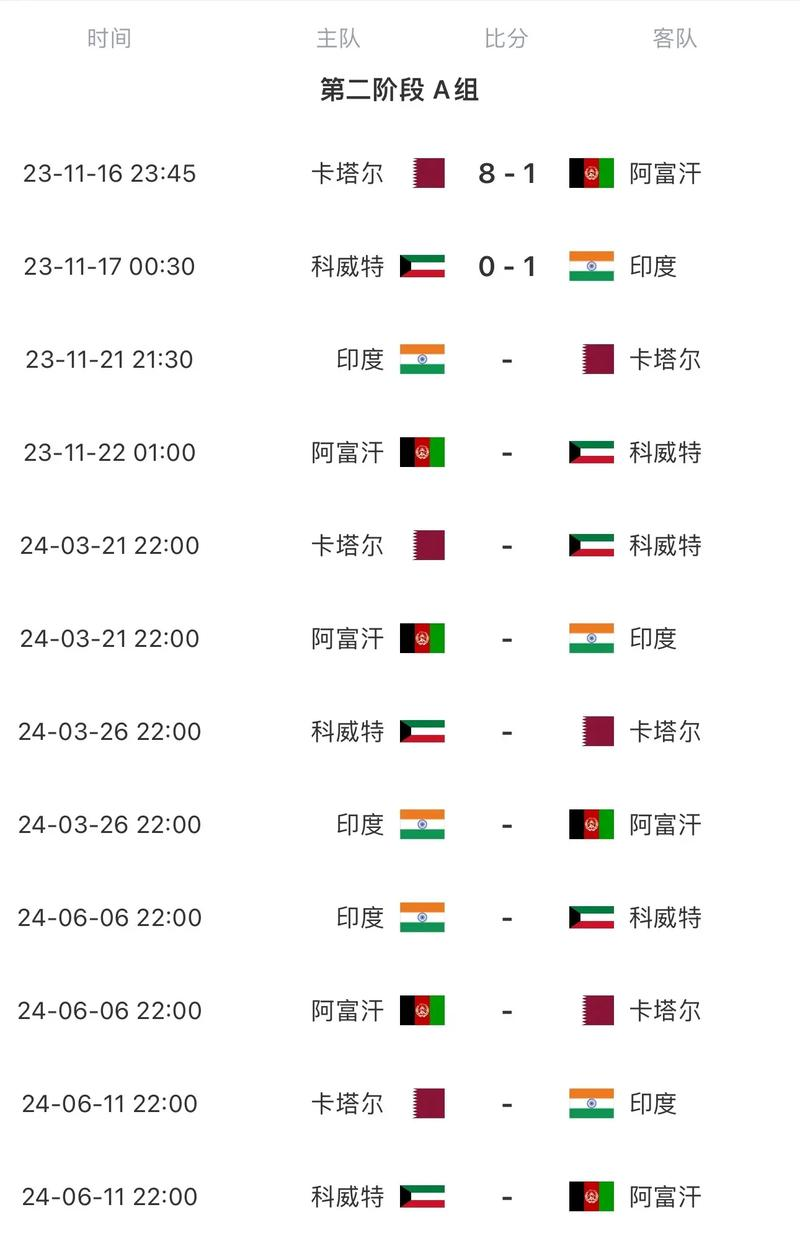
Task: Select the India vs Kuwait match on 24-06-06
Action: click(506, 917)
